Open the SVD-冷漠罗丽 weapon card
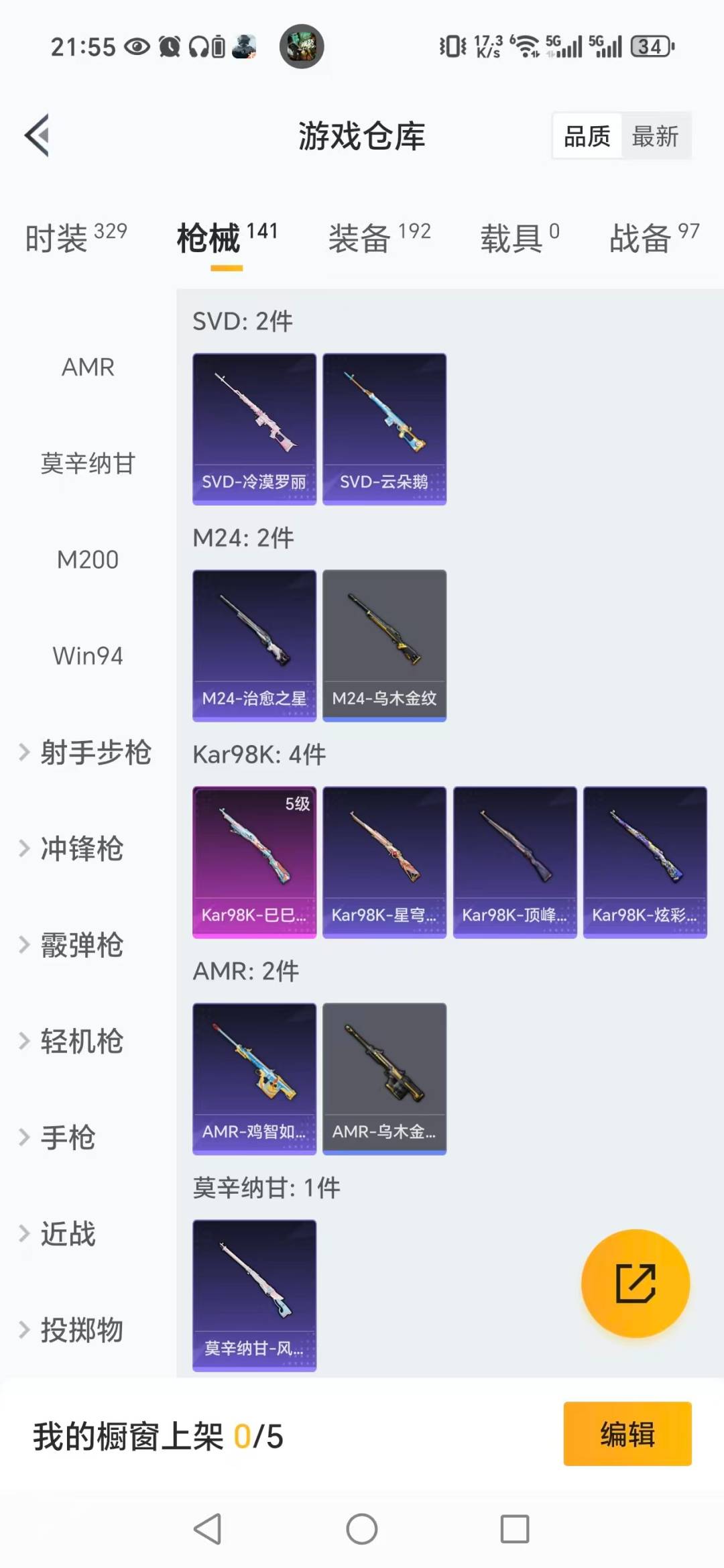The width and height of the screenshot is (724, 1568). [254, 429]
